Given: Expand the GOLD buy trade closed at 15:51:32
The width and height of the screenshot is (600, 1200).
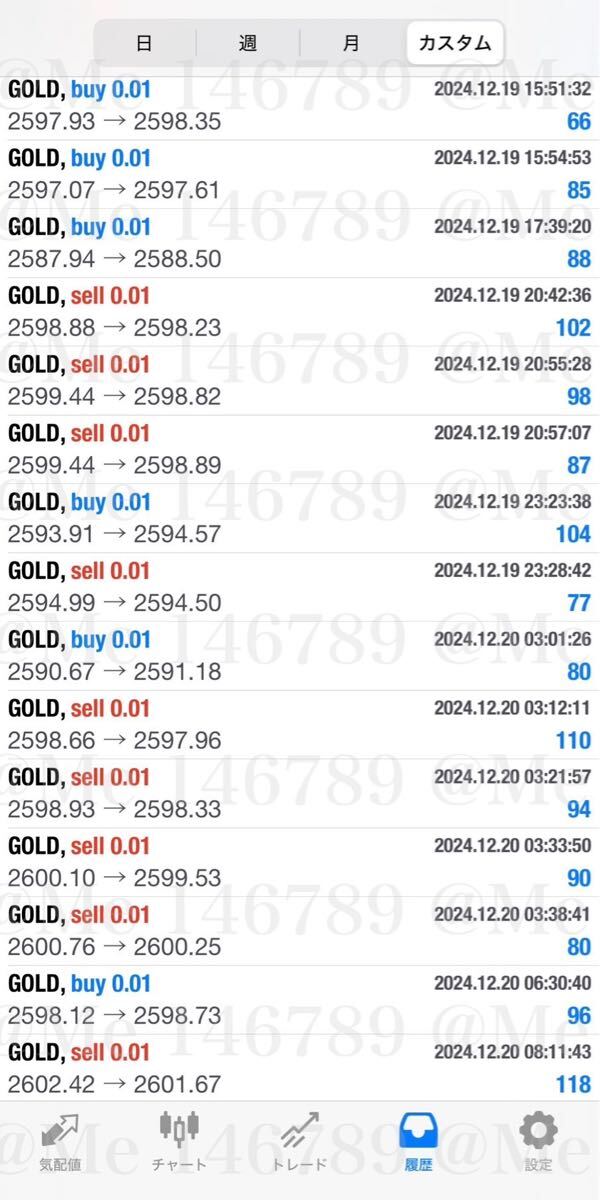Looking at the screenshot, I should point(300,106).
